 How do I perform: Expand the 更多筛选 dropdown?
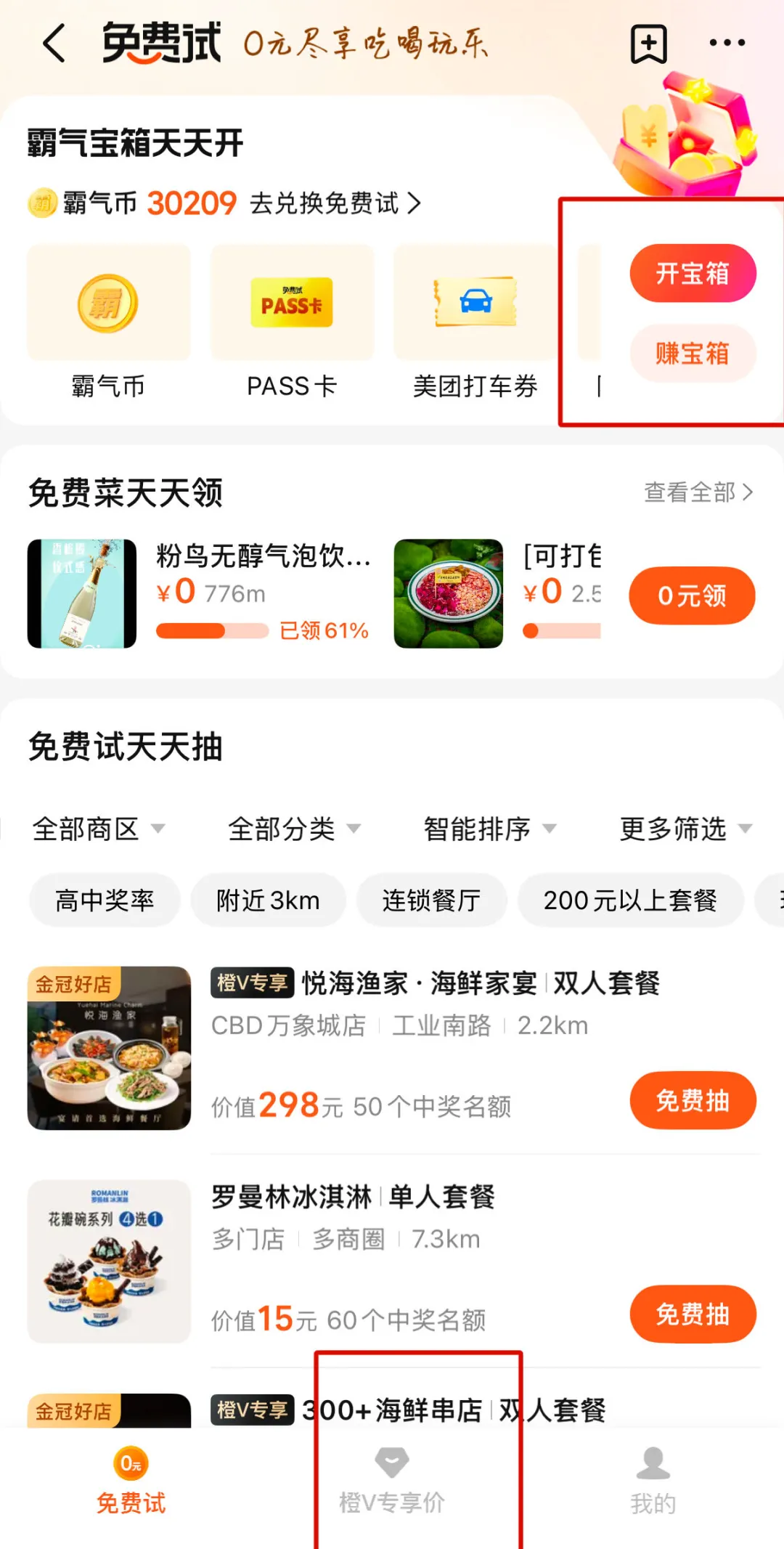point(686,829)
